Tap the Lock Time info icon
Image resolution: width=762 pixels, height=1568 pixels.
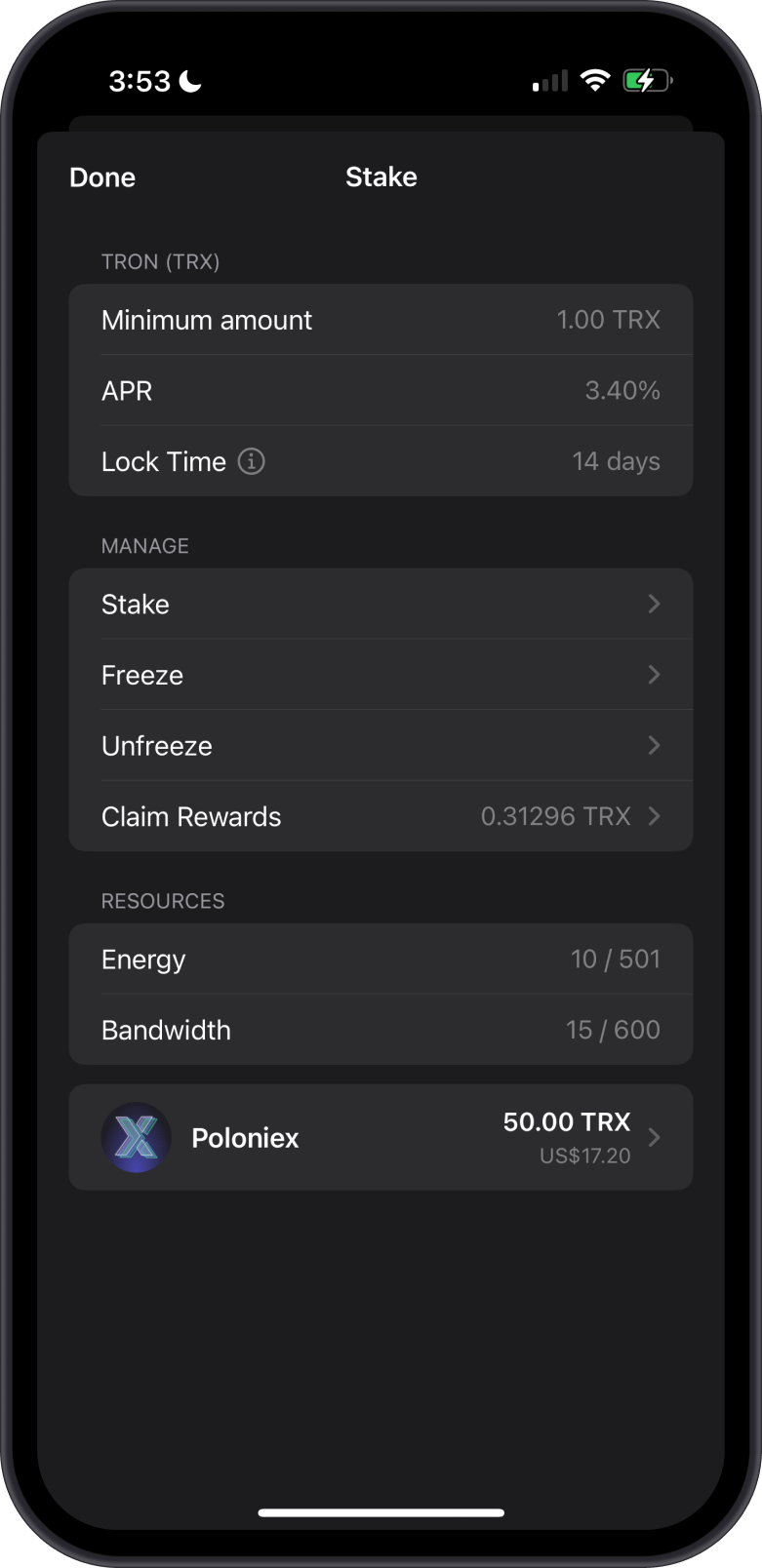coord(251,460)
